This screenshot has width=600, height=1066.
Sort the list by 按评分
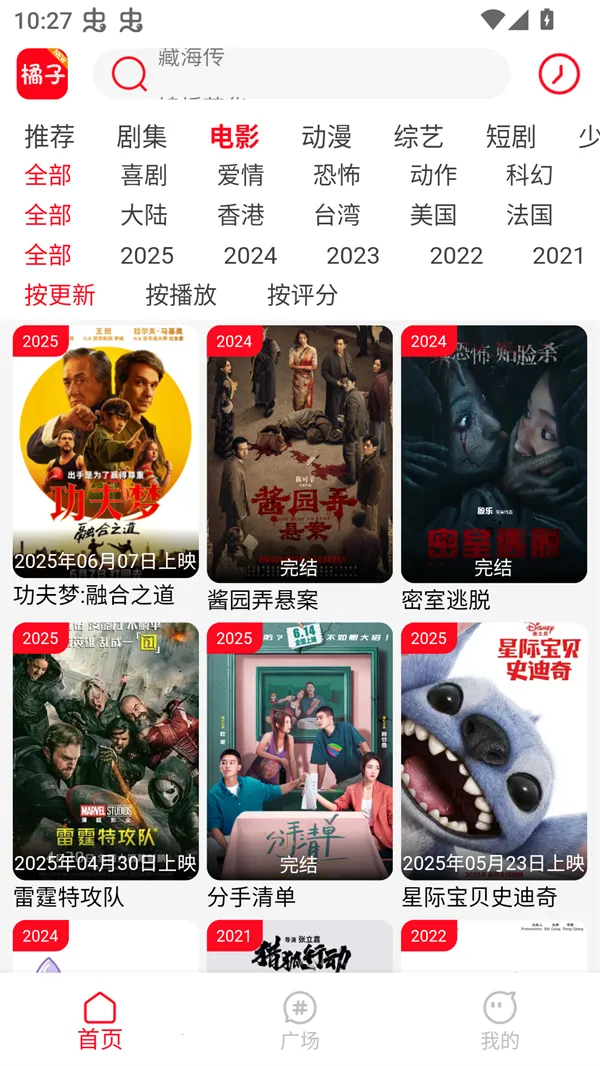click(302, 295)
